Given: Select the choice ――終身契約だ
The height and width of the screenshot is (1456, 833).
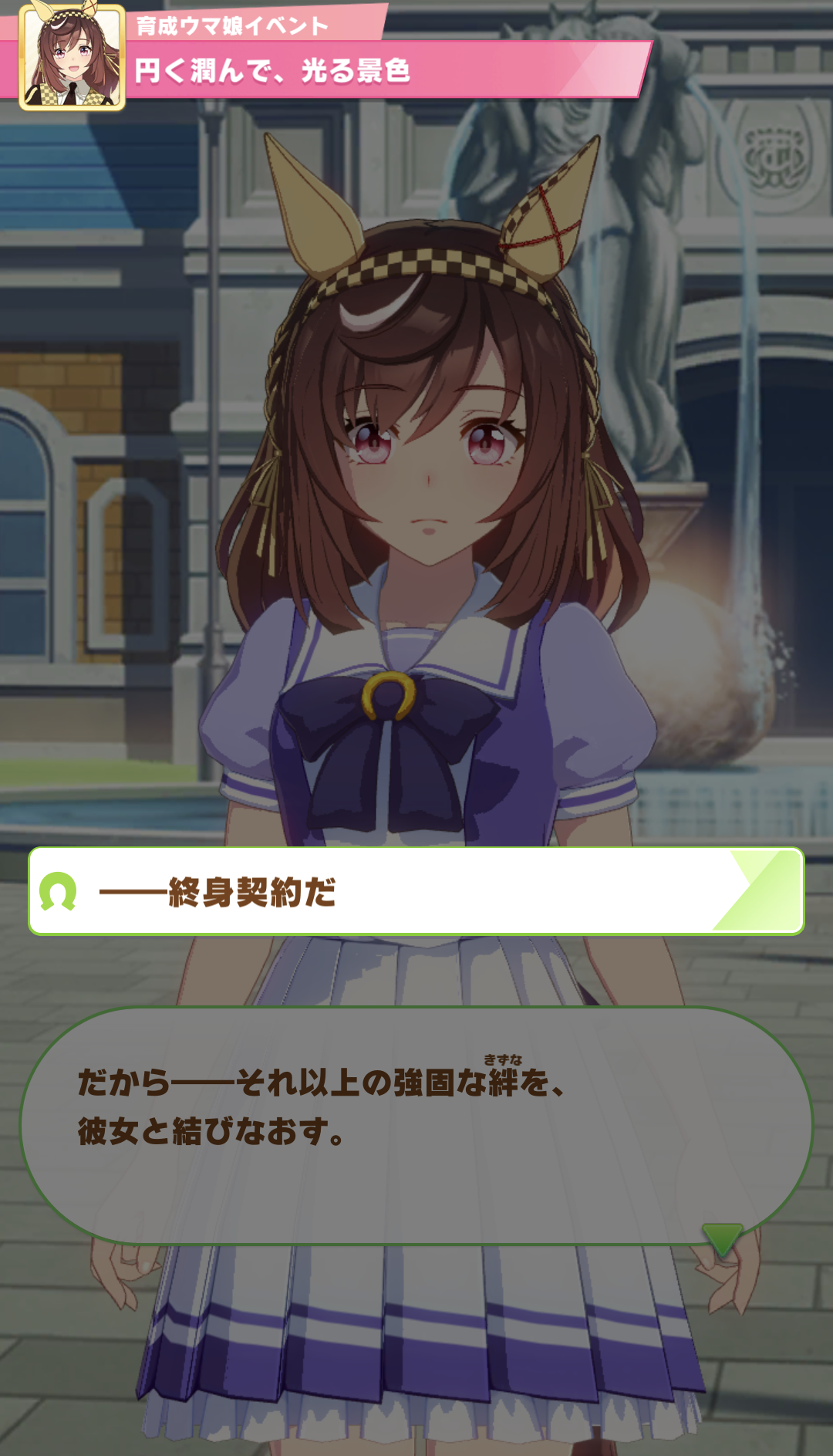Looking at the screenshot, I should (x=416, y=891).
